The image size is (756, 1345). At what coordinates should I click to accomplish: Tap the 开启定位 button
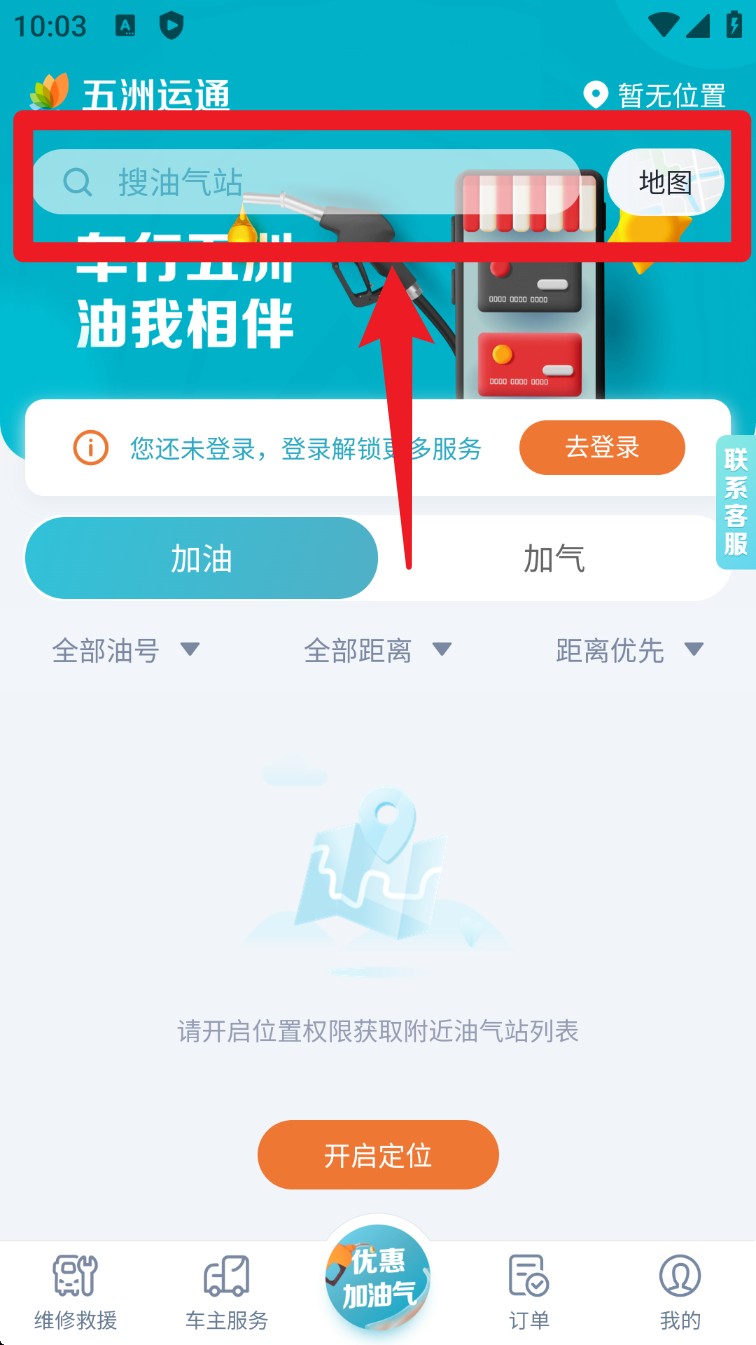(x=378, y=1155)
